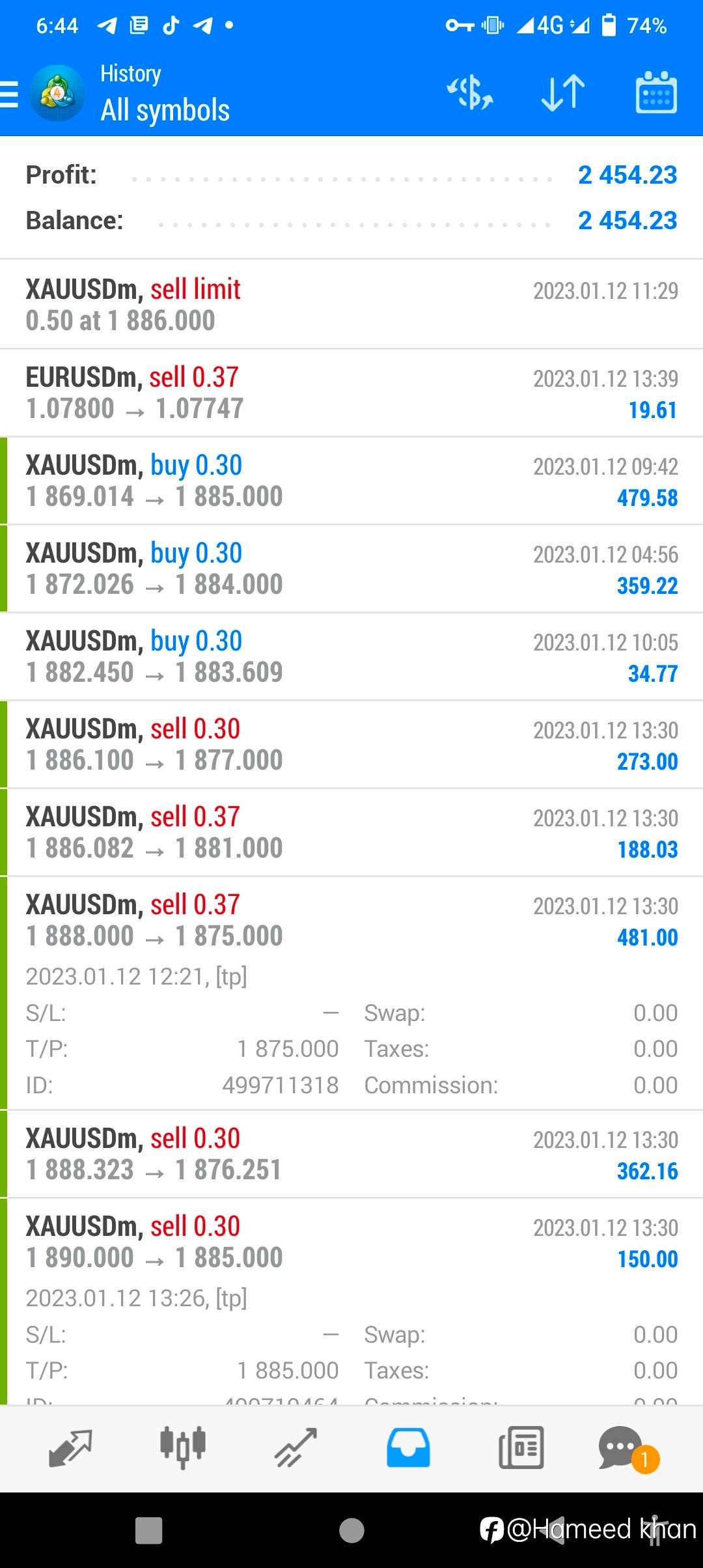Viewport: 703px width, 1568px height.
Task: Expand the XAUUSDm sell trade with profit 188.03
Action: [351, 832]
